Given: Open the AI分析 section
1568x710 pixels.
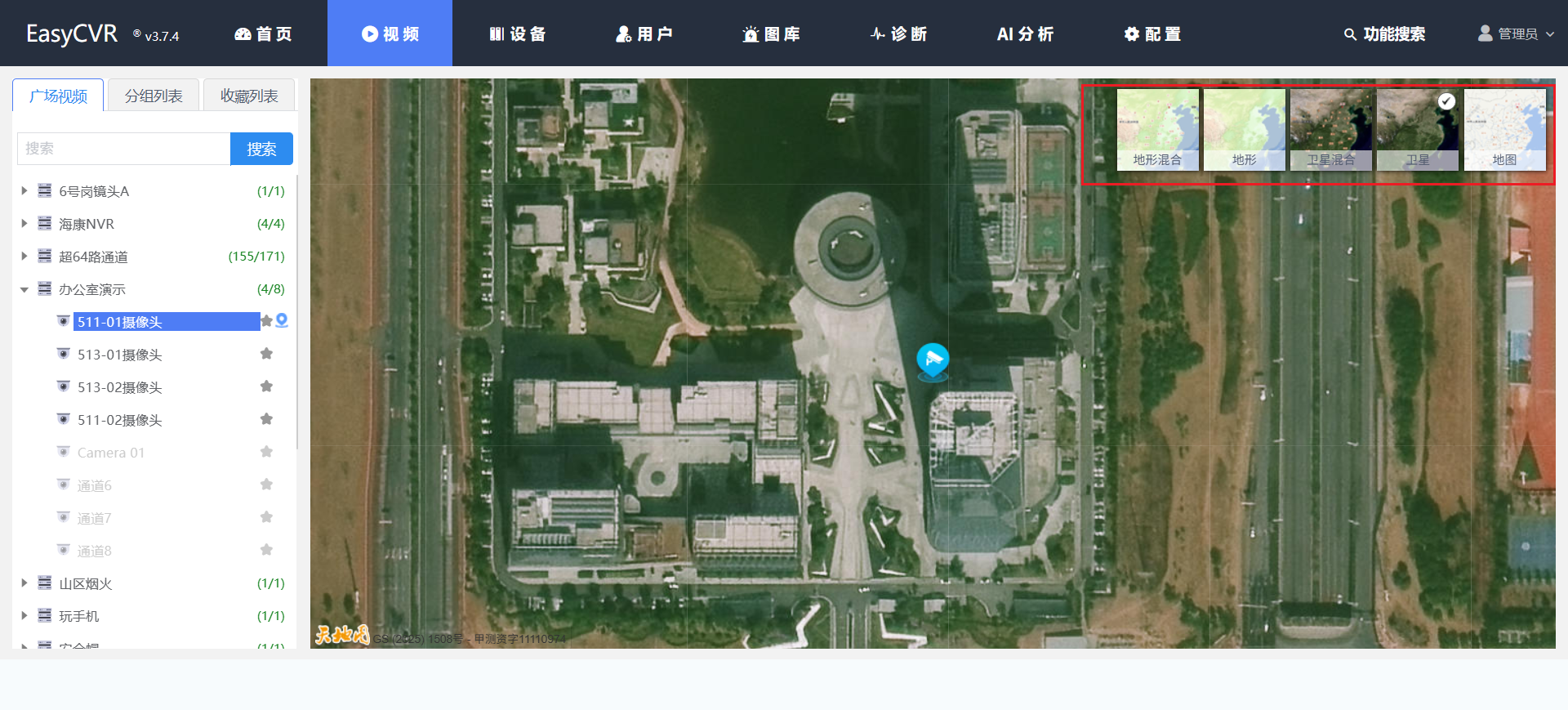Looking at the screenshot, I should 1025,33.
